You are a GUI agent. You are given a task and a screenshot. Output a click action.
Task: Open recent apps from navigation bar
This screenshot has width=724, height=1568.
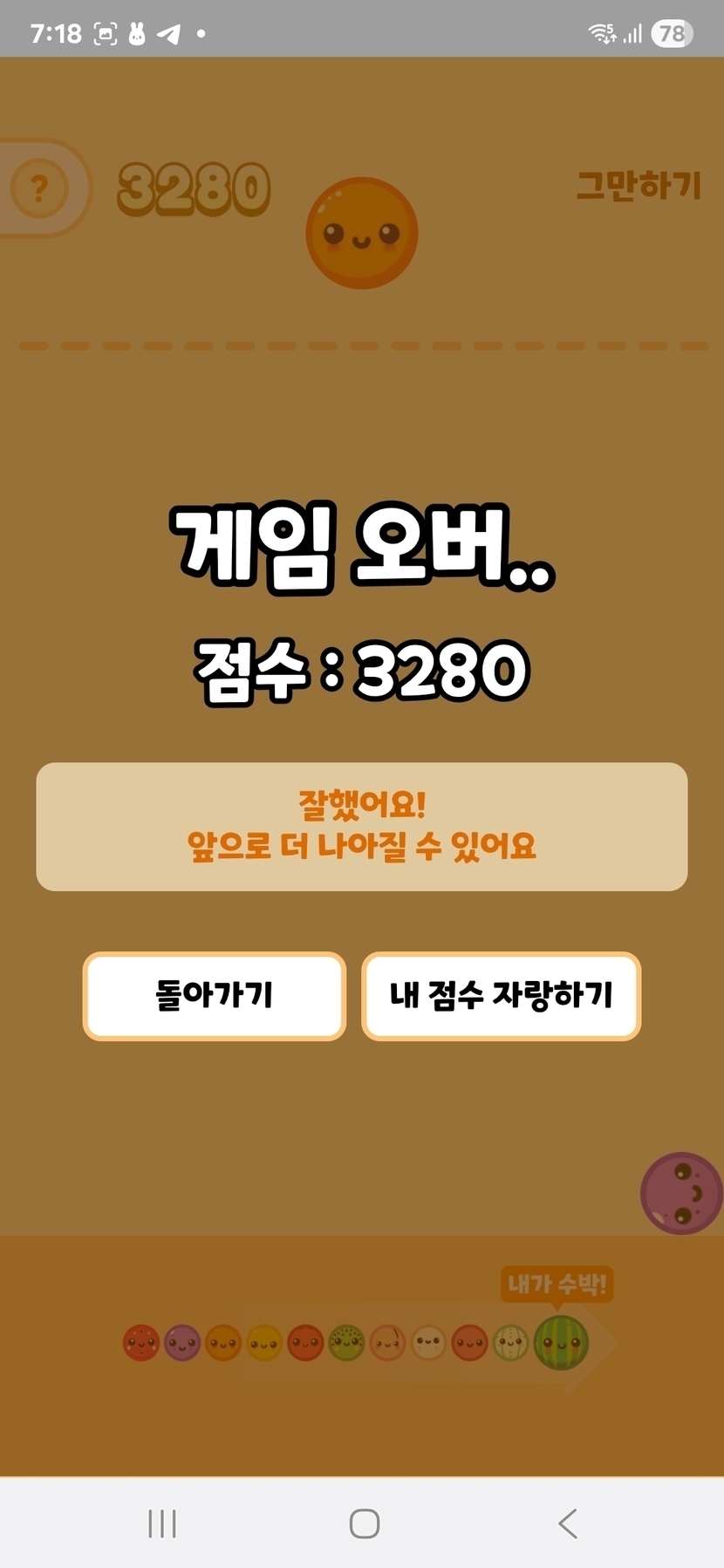tap(162, 1524)
